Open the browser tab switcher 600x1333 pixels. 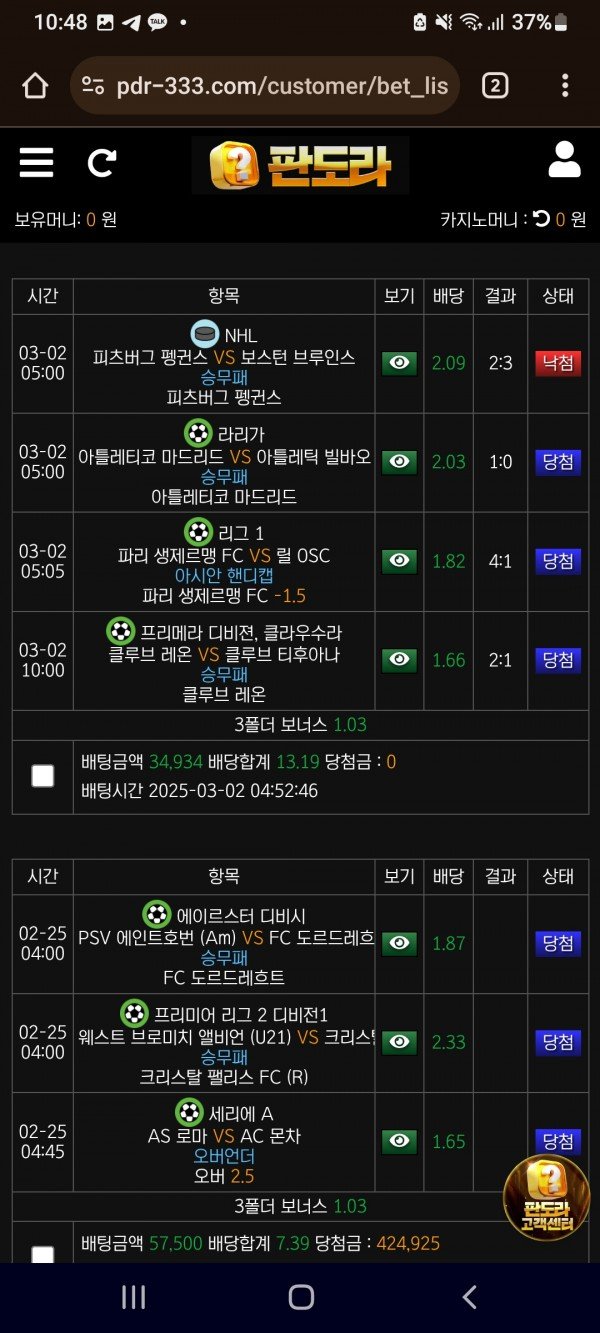pyautogui.click(x=494, y=86)
